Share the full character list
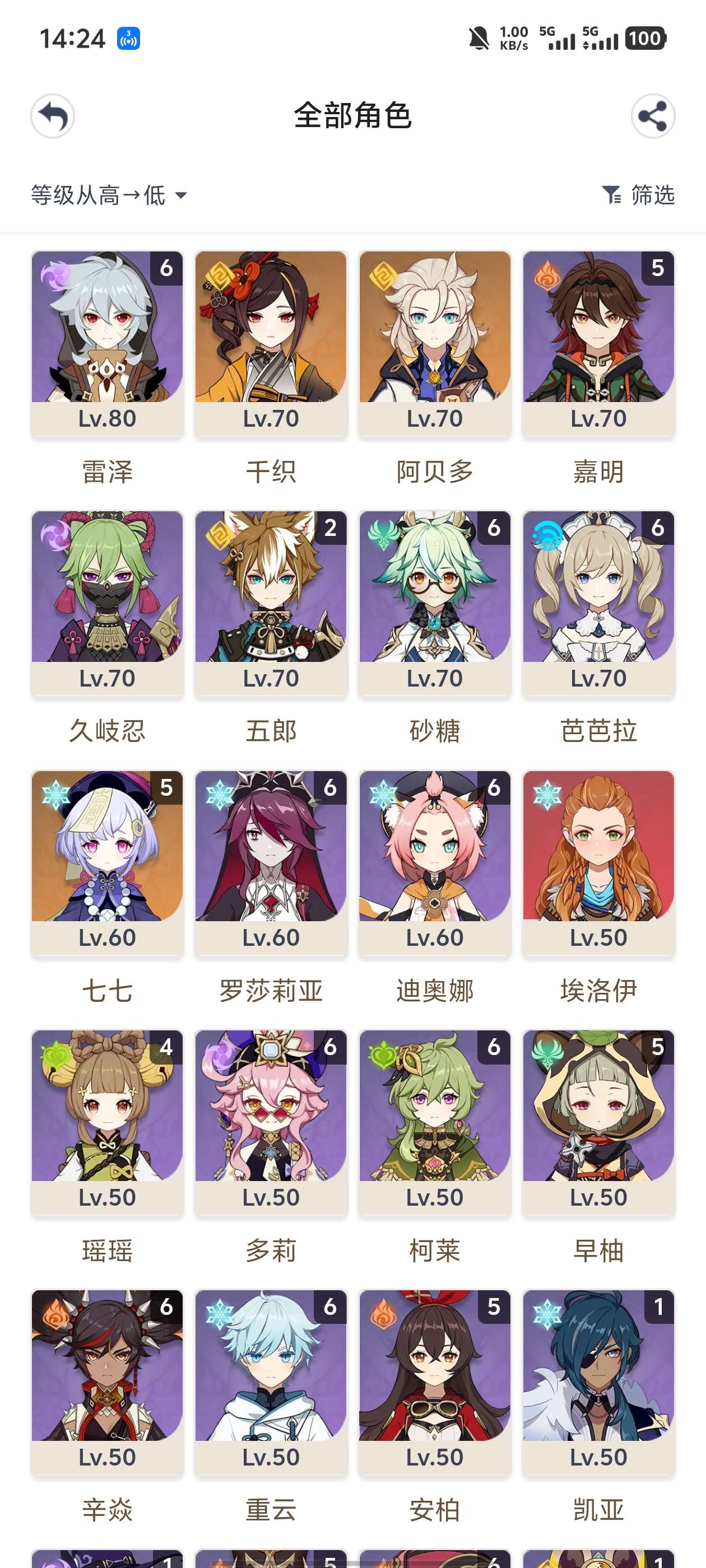706x1568 pixels. pyautogui.click(x=652, y=116)
